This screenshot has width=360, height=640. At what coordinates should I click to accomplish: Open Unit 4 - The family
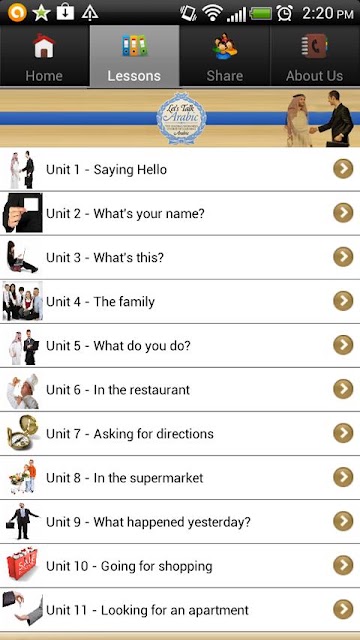(x=180, y=301)
